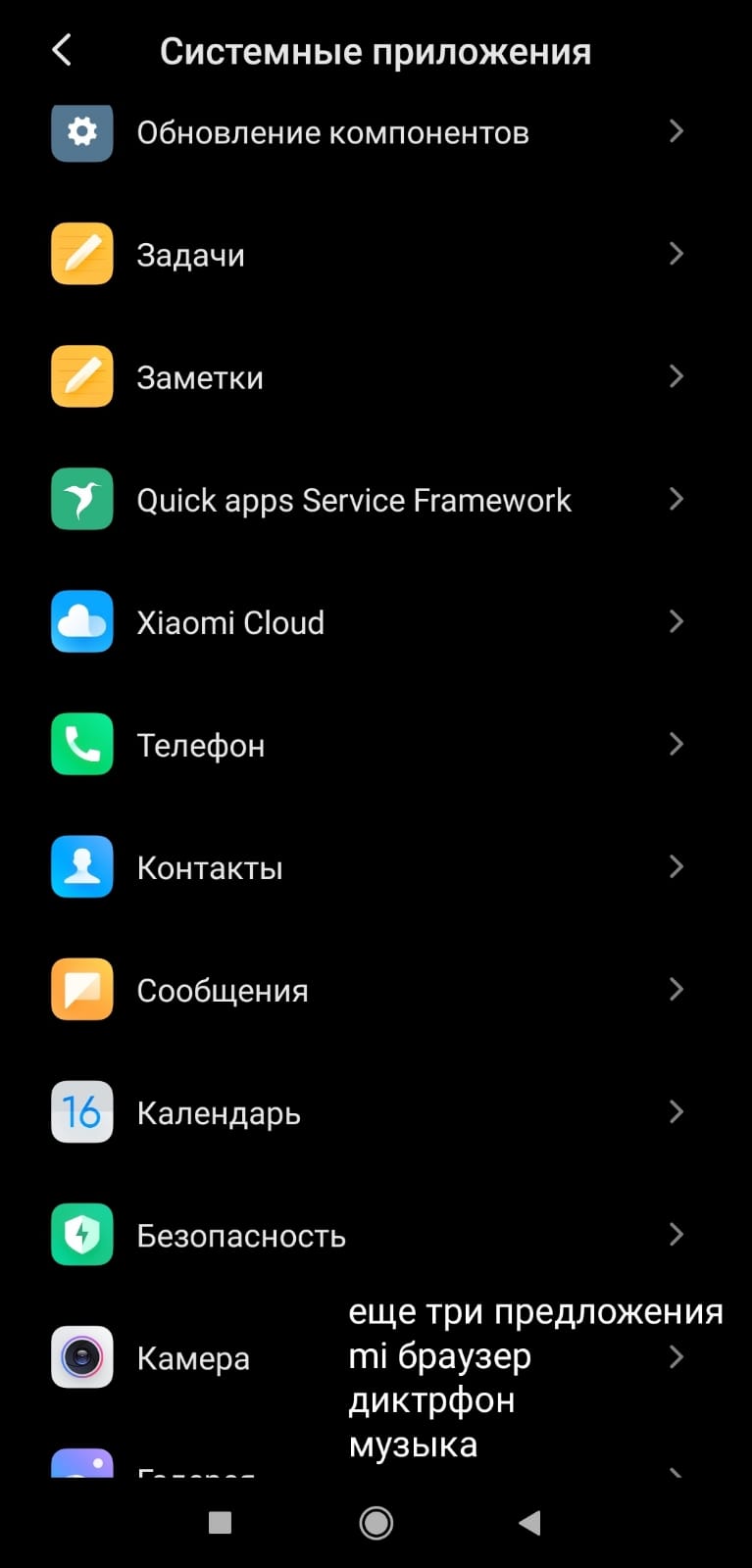Open Календарь settings

[376, 1112]
